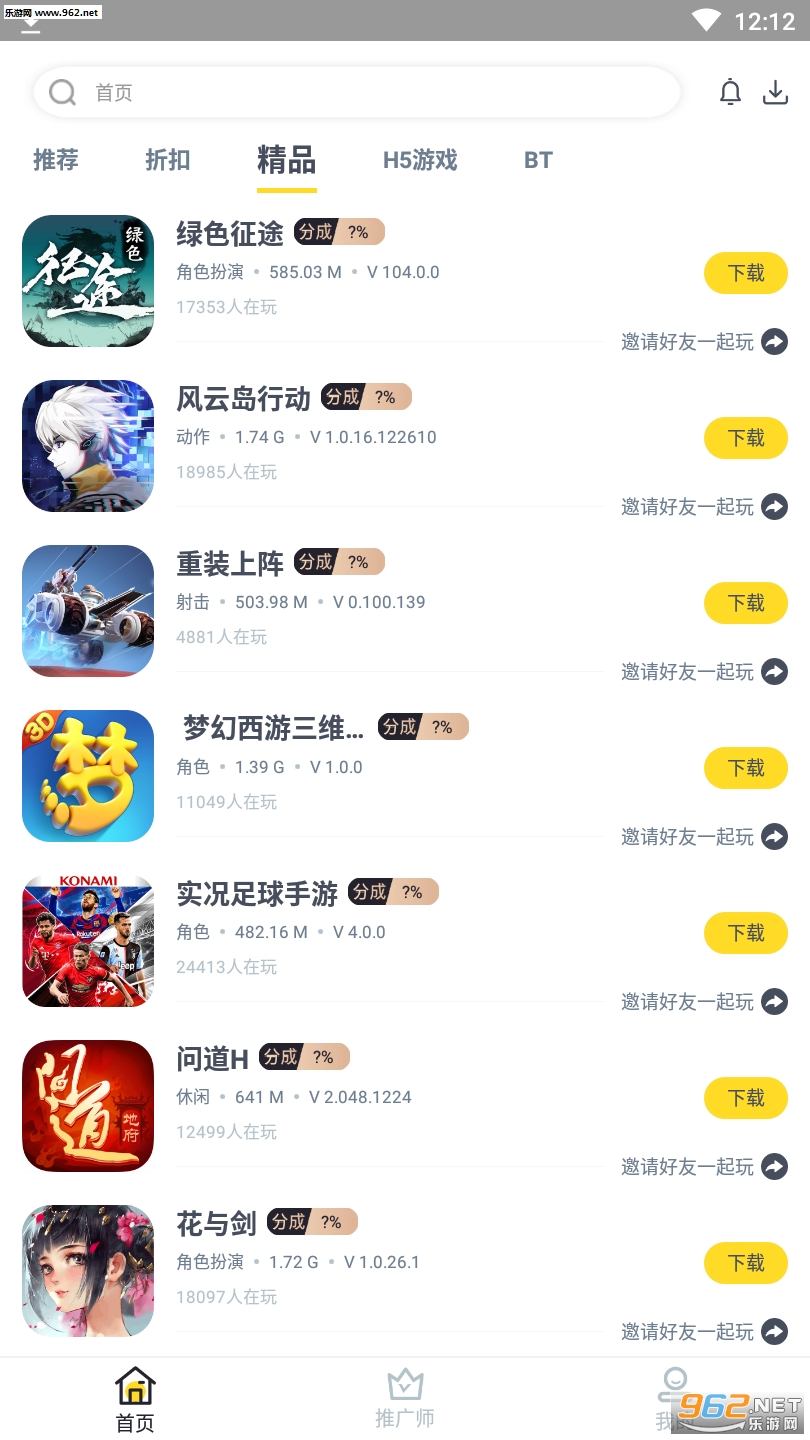The image size is (810, 1440).
Task: Share 问道H via 邀请好友一起玩
Action: [x=704, y=1167]
